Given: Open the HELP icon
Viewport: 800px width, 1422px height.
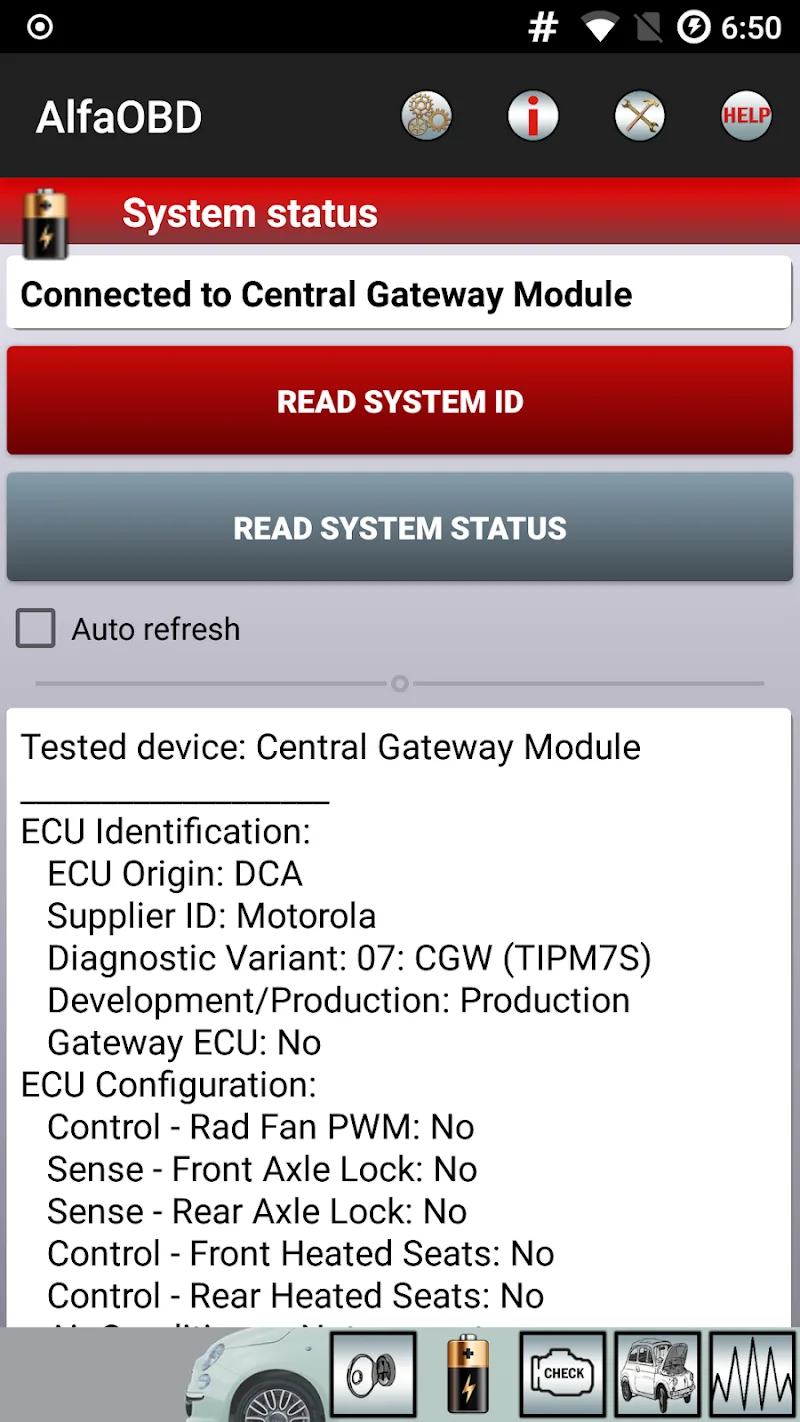Looking at the screenshot, I should click(746, 116).
